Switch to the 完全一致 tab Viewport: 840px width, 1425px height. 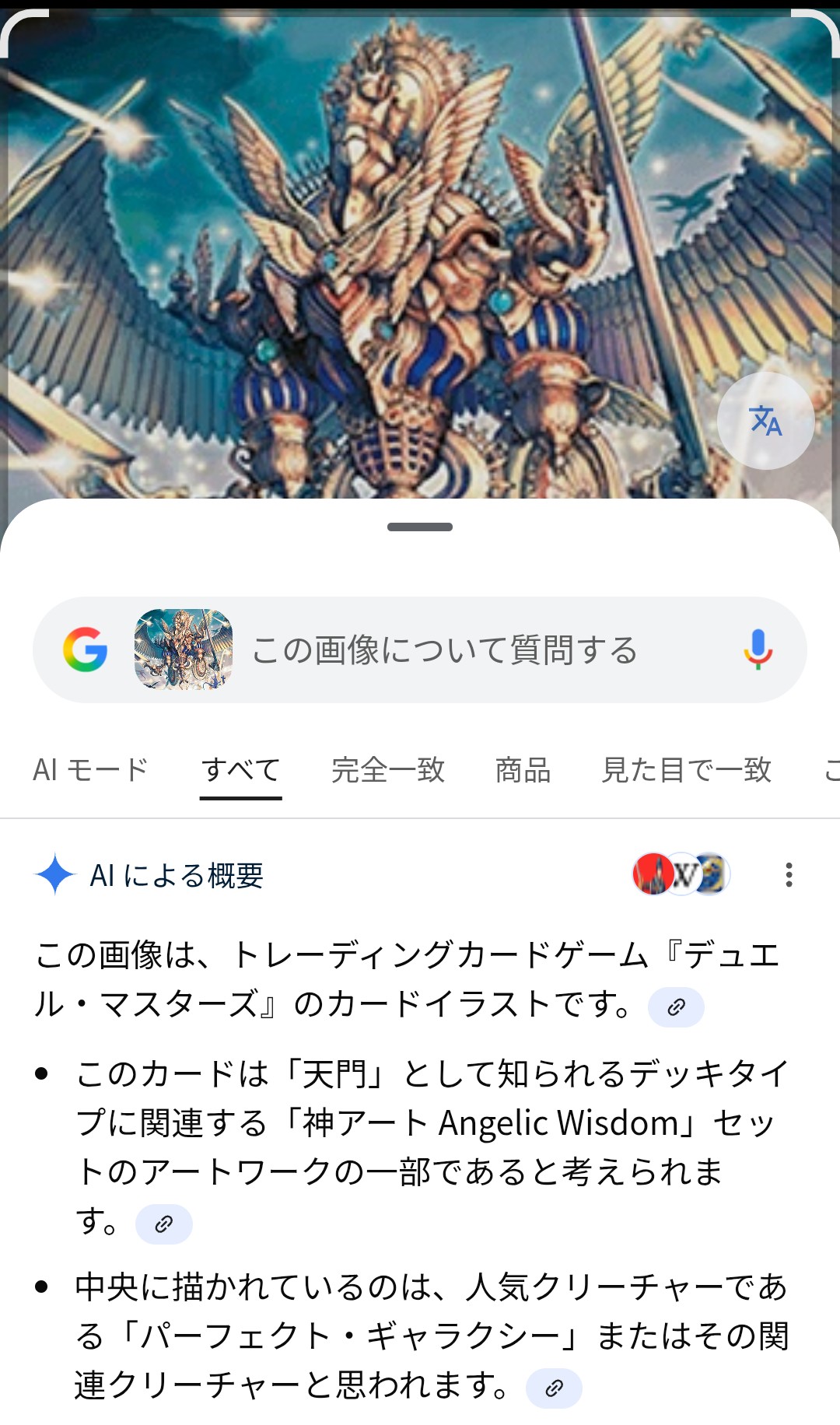(x=388, y=770)
